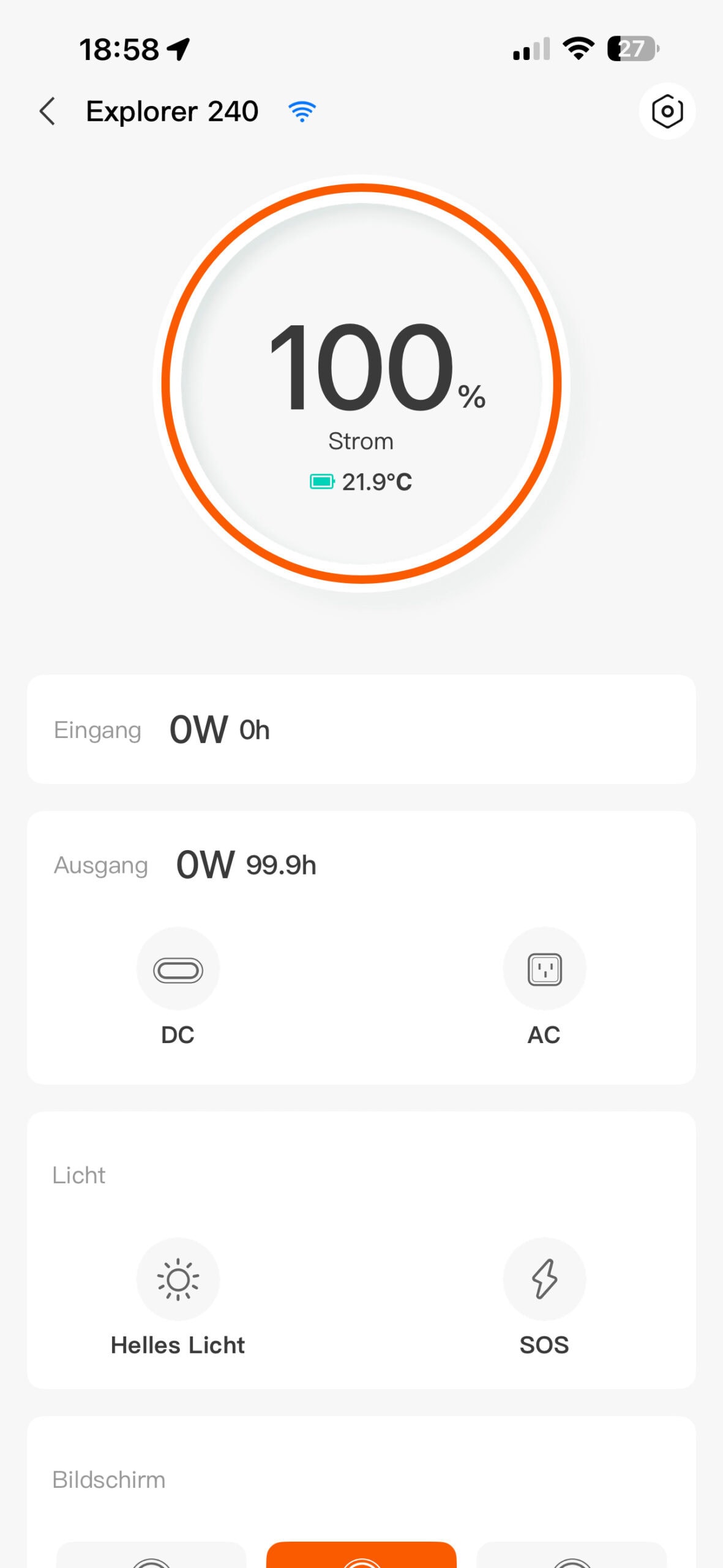The width and height of the screenshot is (723, 1568).
Task: Turn on Helles Licht
Action: coord(178,1280)
